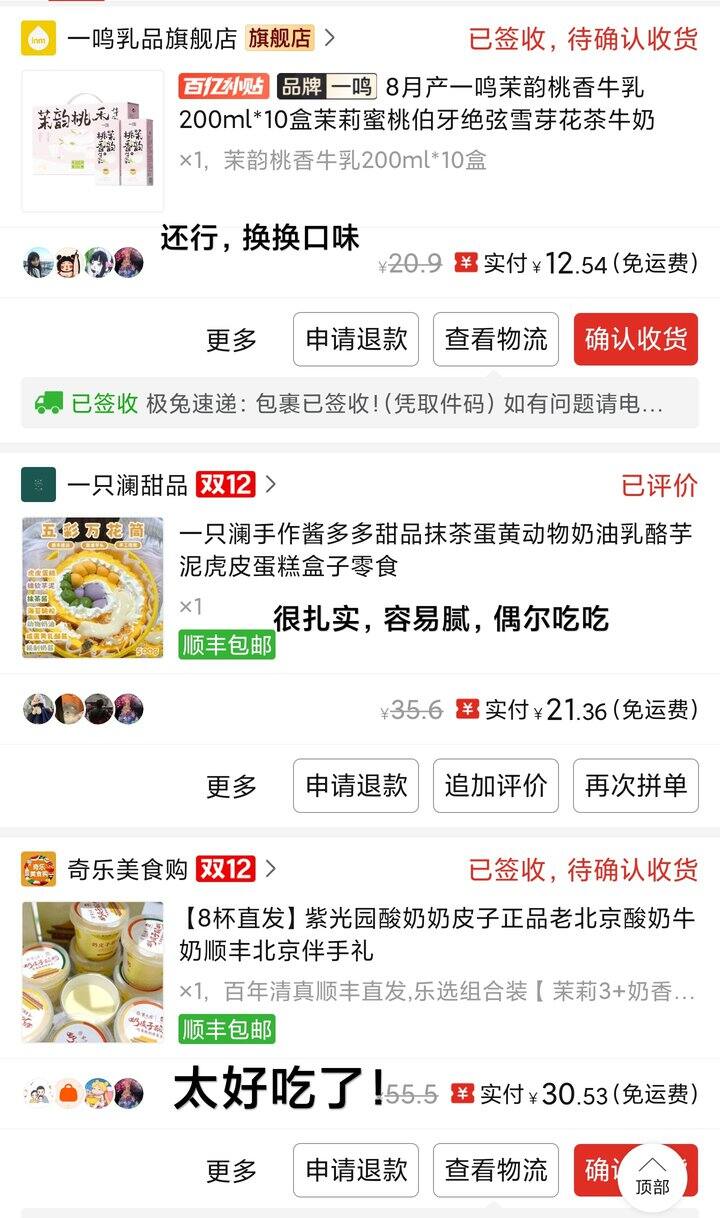Jump back to top with 顶部 button
Screen dimensions: 720x1218
tap(652, 1177)
